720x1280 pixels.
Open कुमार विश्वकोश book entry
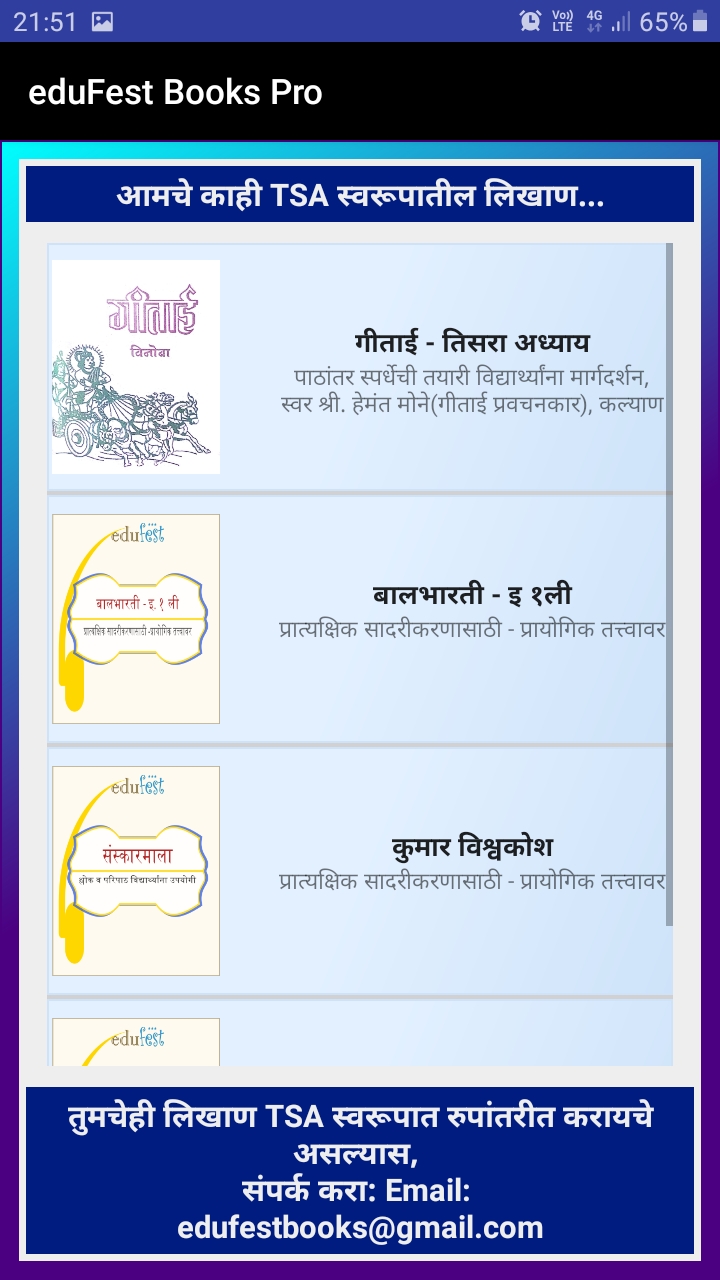click(360, 870)
